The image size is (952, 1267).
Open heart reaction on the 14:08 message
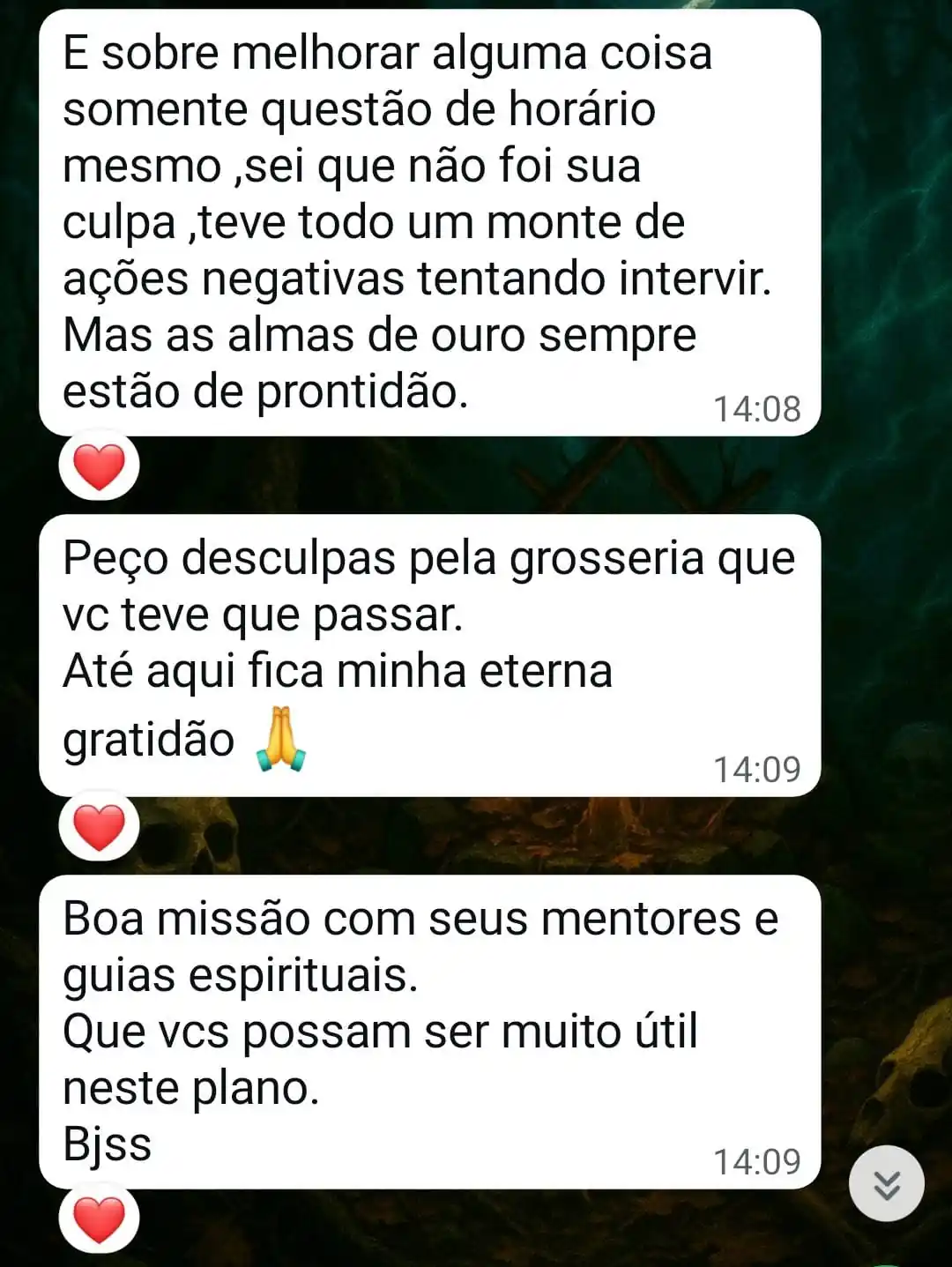pyautogui.click(x=99, y=466)
